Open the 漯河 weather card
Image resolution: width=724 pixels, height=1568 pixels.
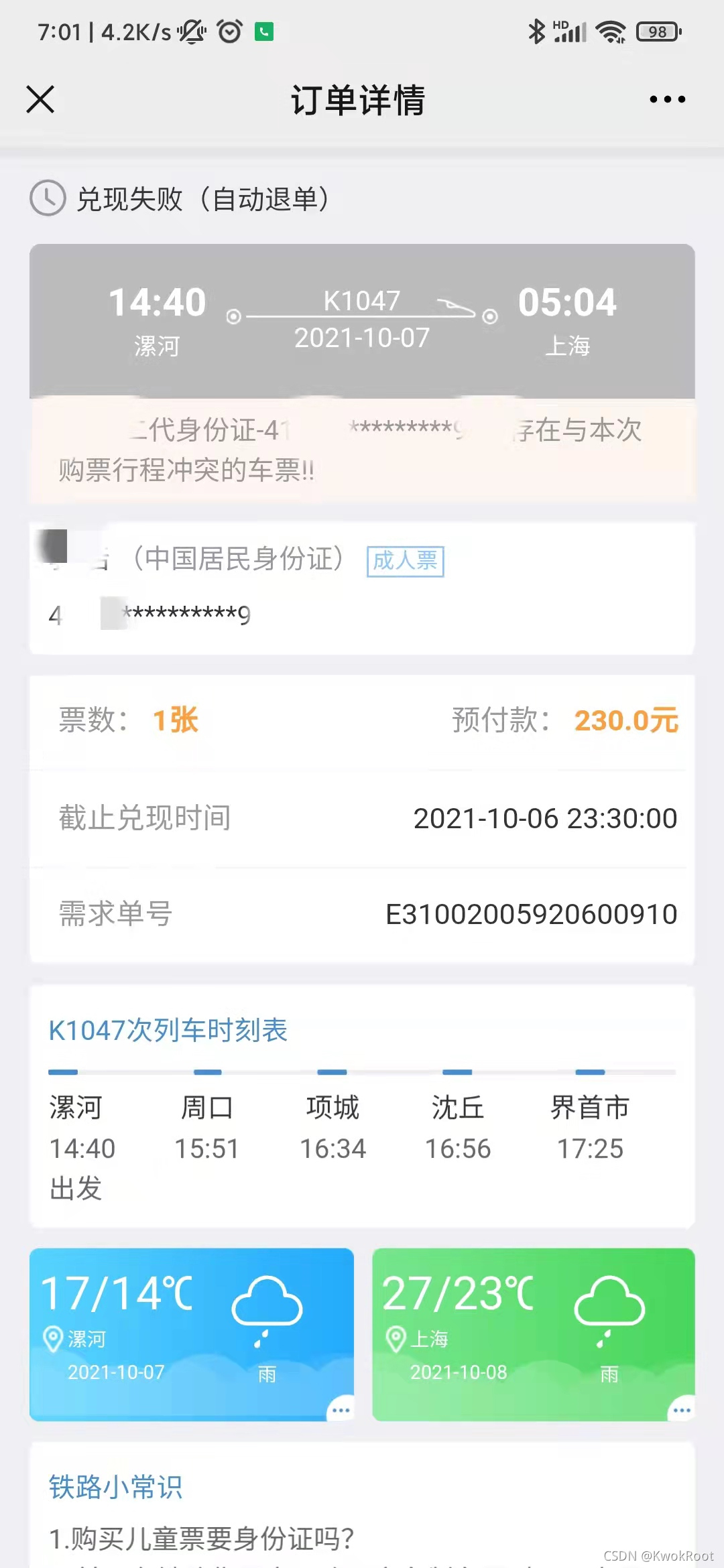(192, 1334)
